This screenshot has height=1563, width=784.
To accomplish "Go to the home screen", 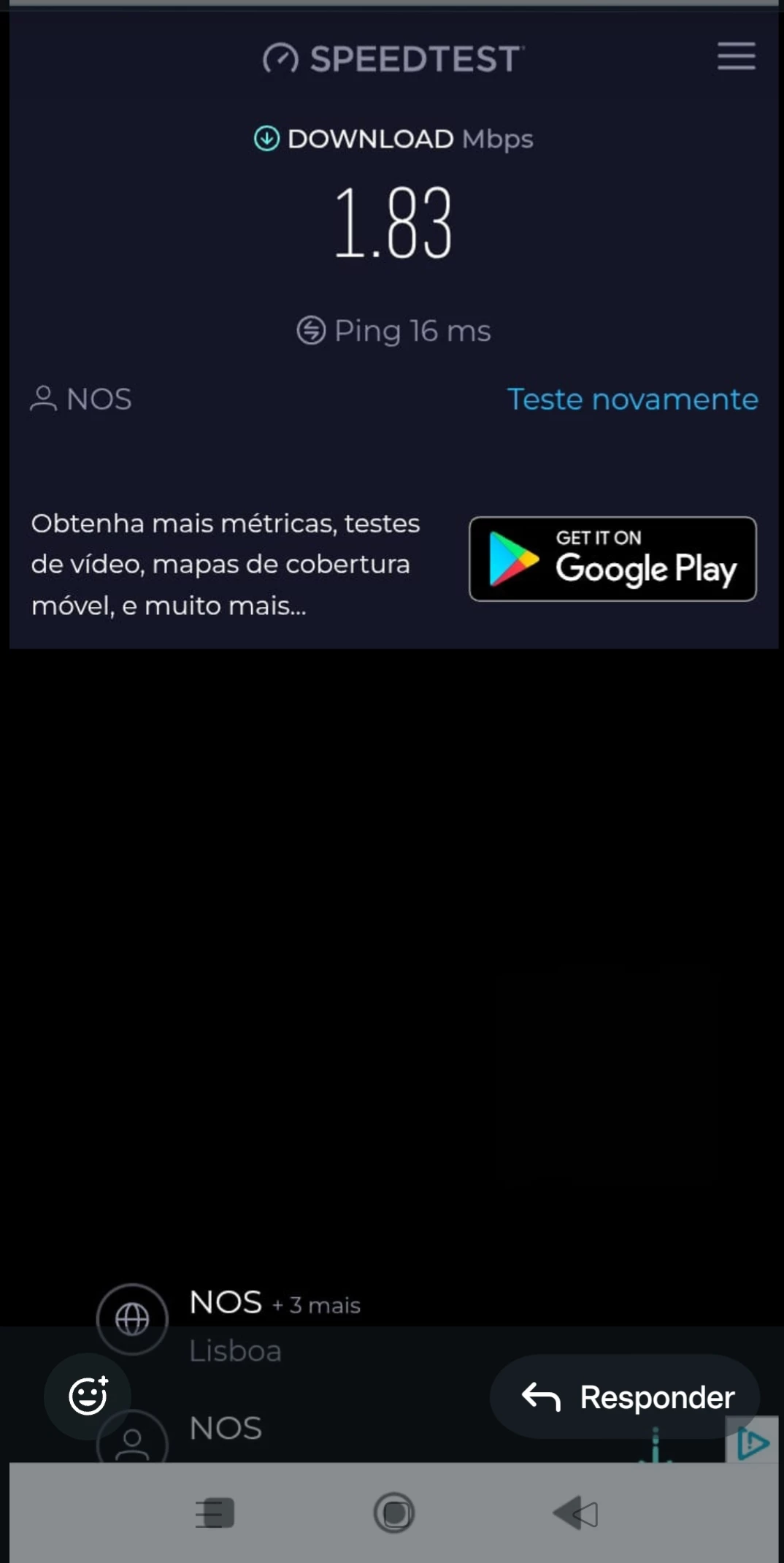I will point(394,1513).
